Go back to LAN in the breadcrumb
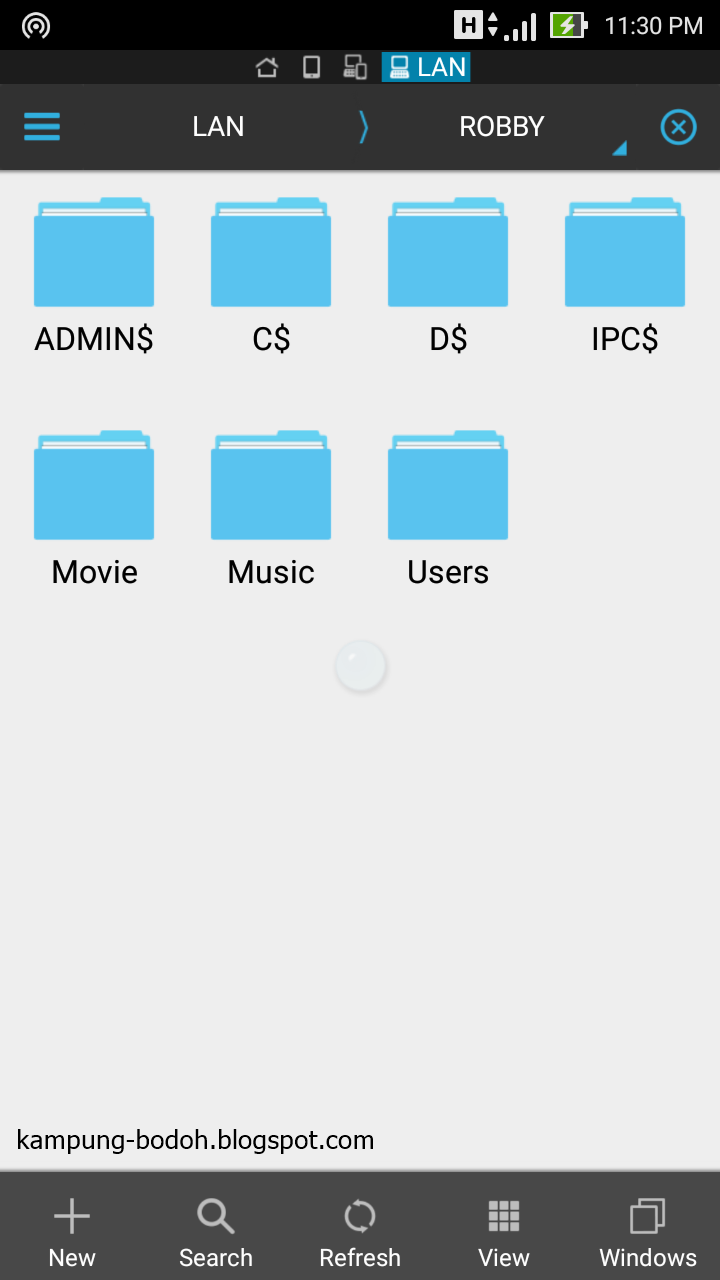This screenshot has height=1280, width=720. (218, 127)
